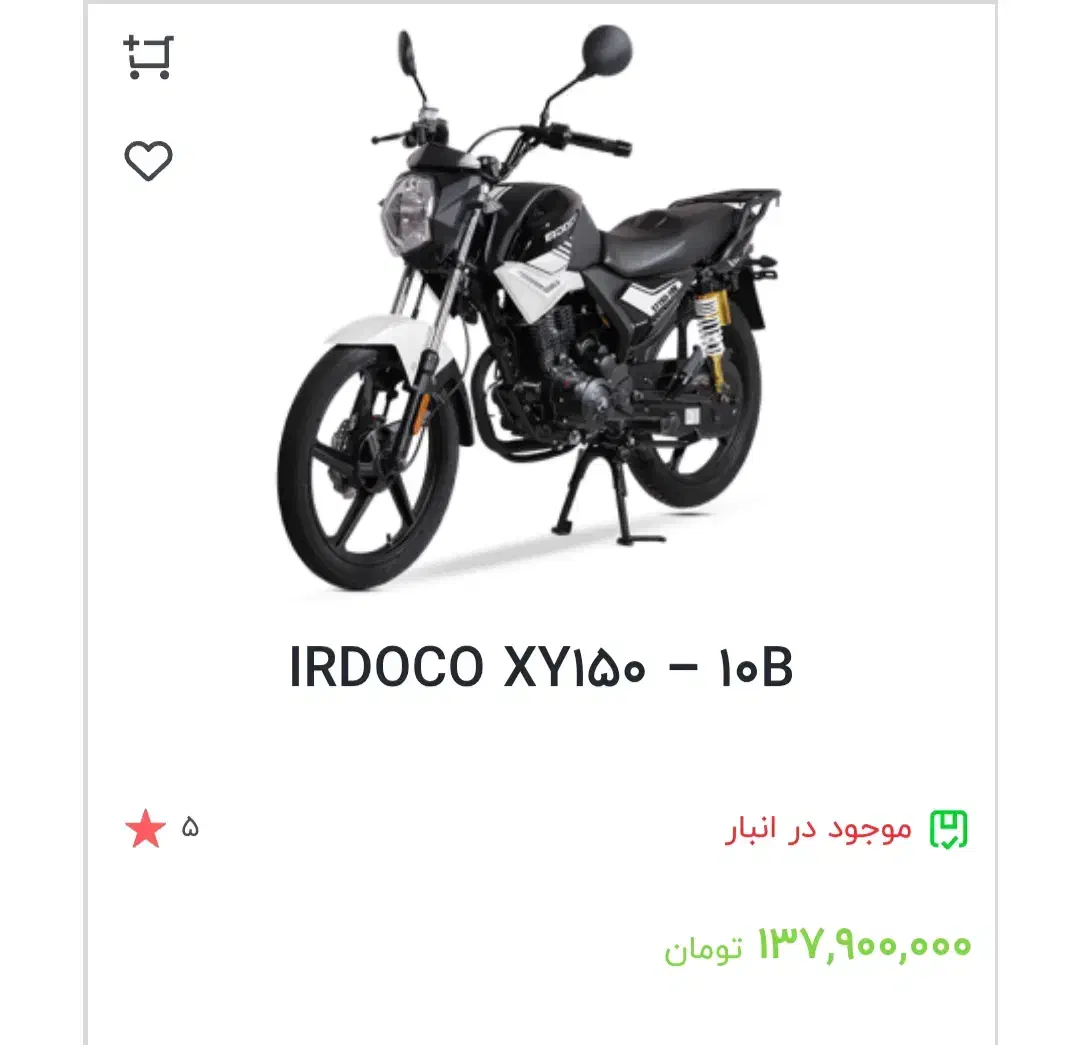Favorite the motorcycle with the heart icon
1080x1045 pixels.
click(x=148, y=161)
